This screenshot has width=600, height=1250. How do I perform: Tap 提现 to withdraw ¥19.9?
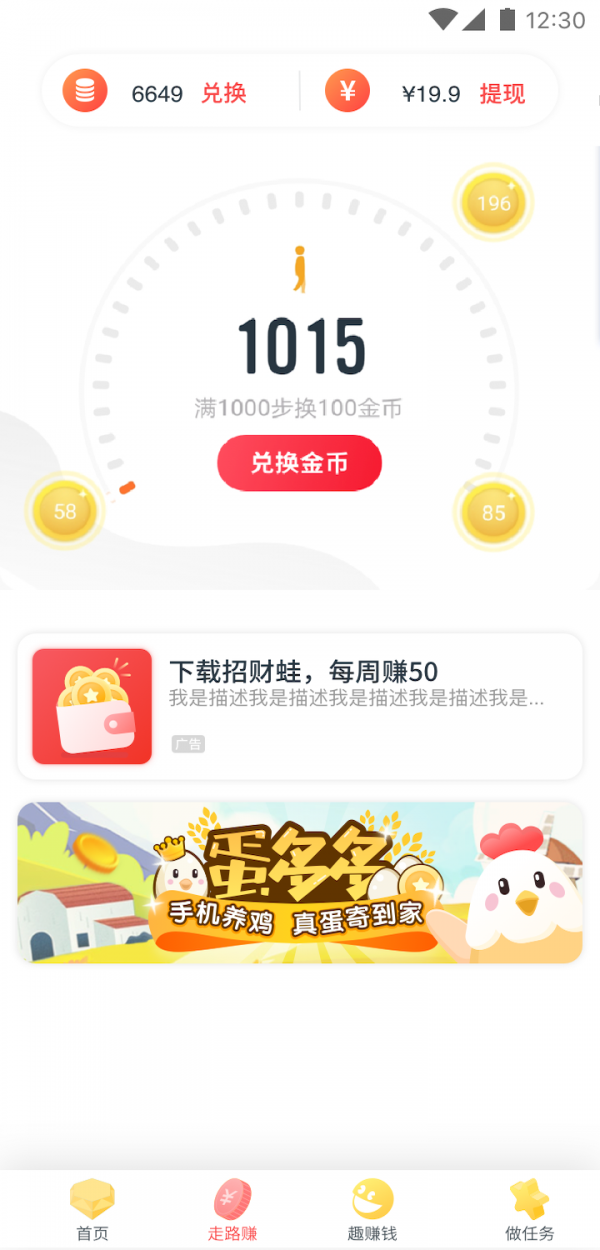click(502, 94)
